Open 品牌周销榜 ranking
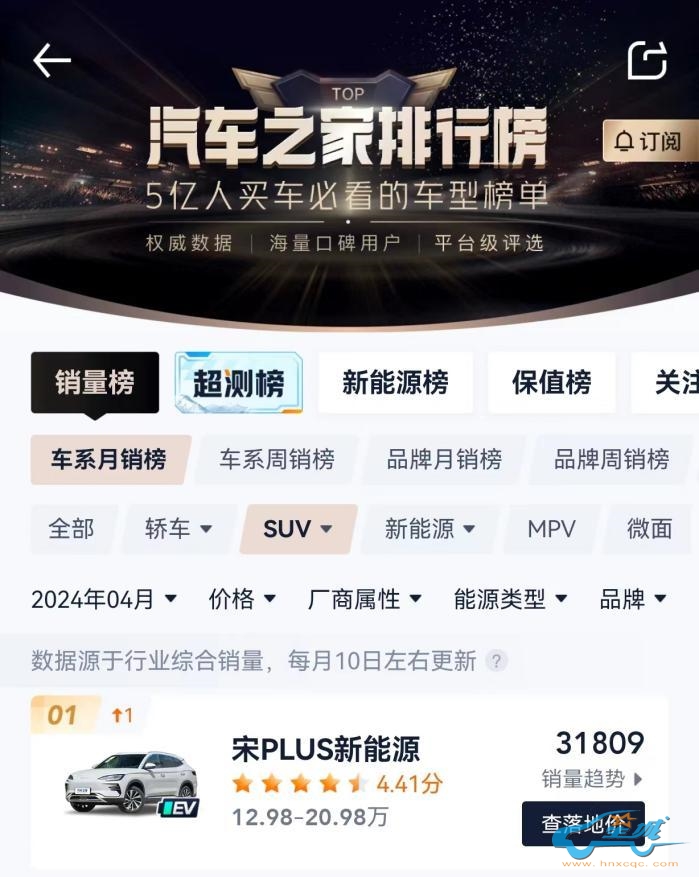 610,460
